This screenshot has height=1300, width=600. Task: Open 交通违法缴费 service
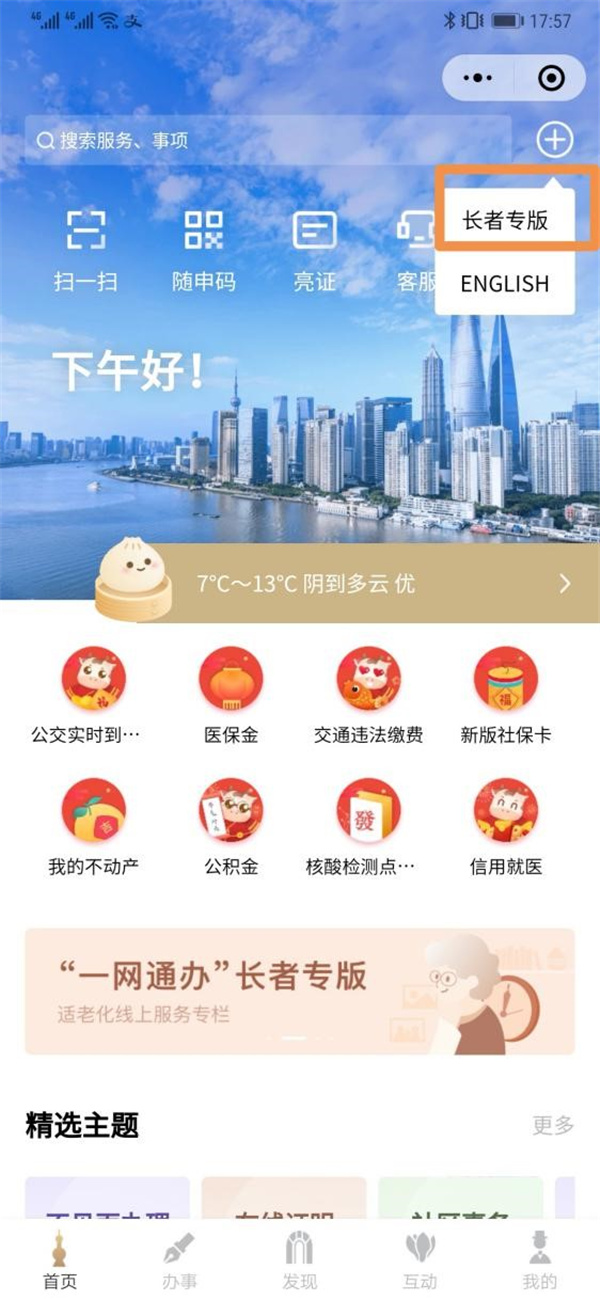coord(368,696)
